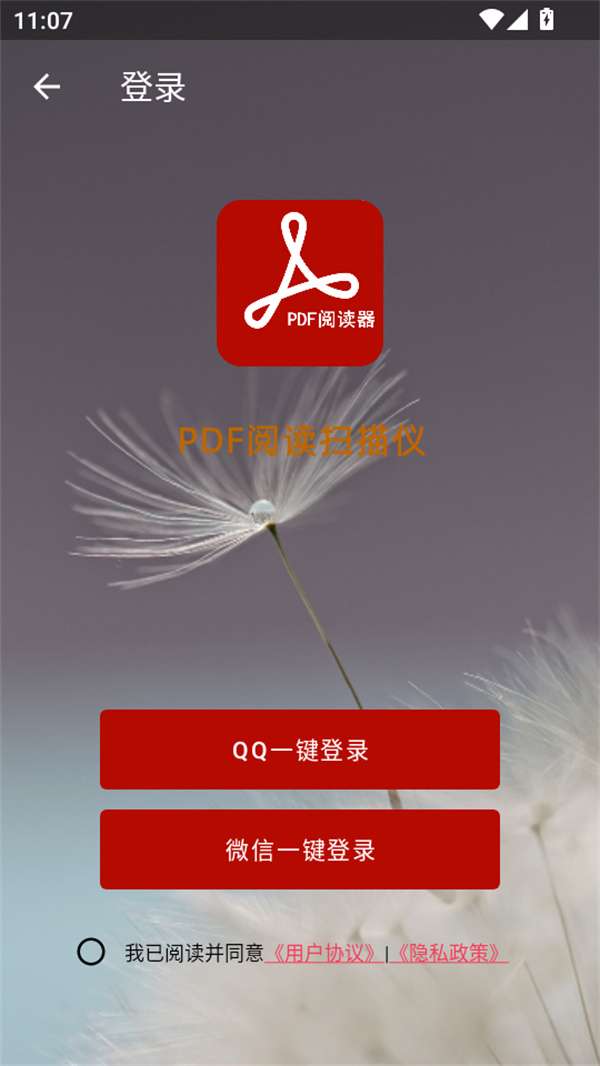The image size is (600, 1066).
Task: Log in with QQ一键登录
Action: [x=300, y=750]
